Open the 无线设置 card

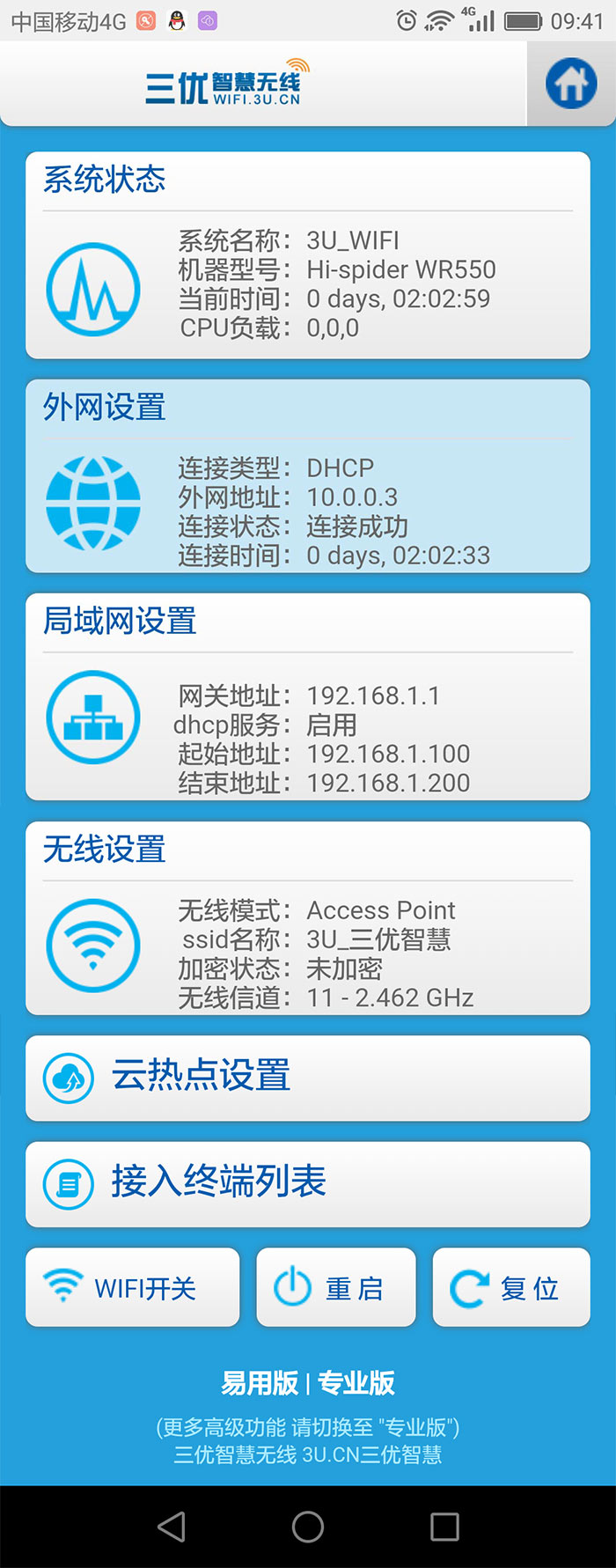pos(308,918)
